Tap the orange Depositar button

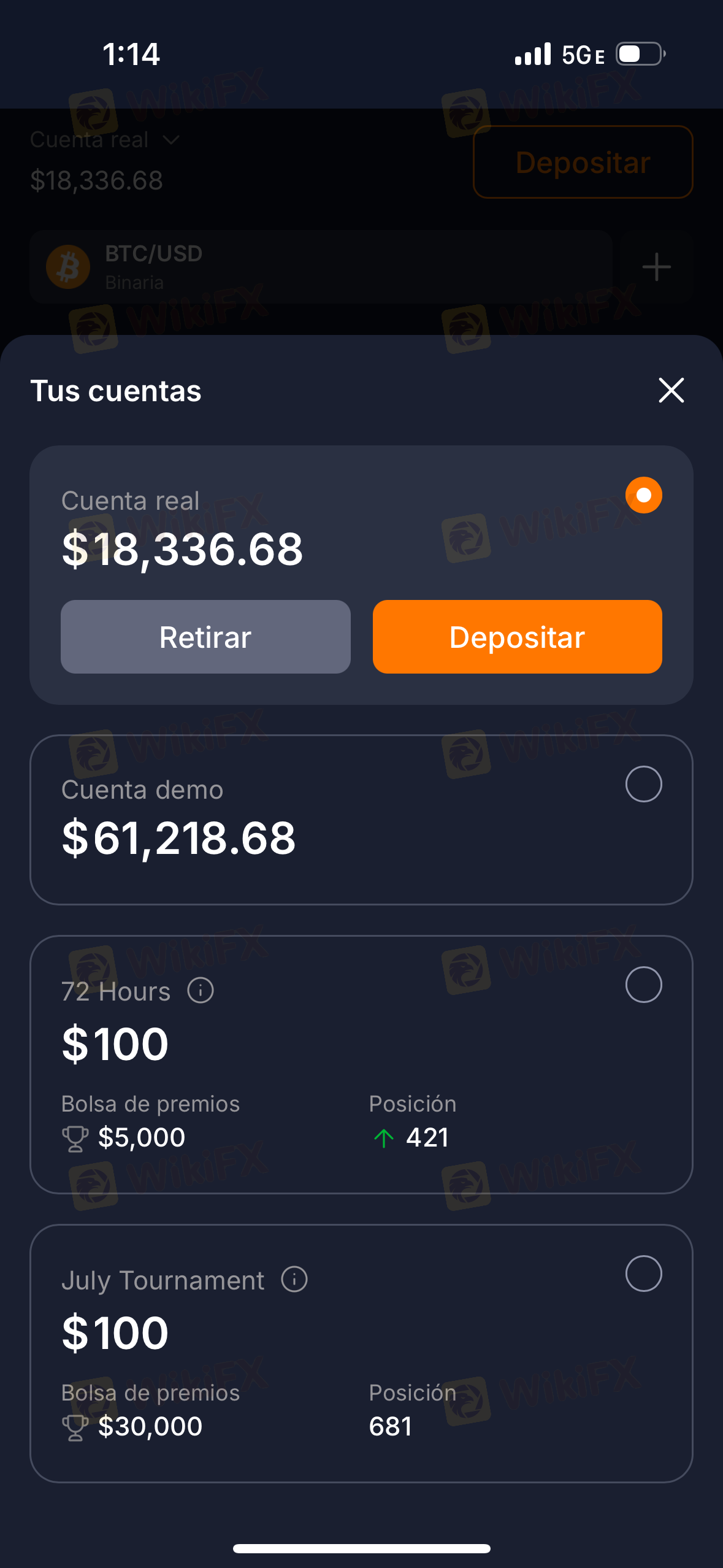(517, 637)
